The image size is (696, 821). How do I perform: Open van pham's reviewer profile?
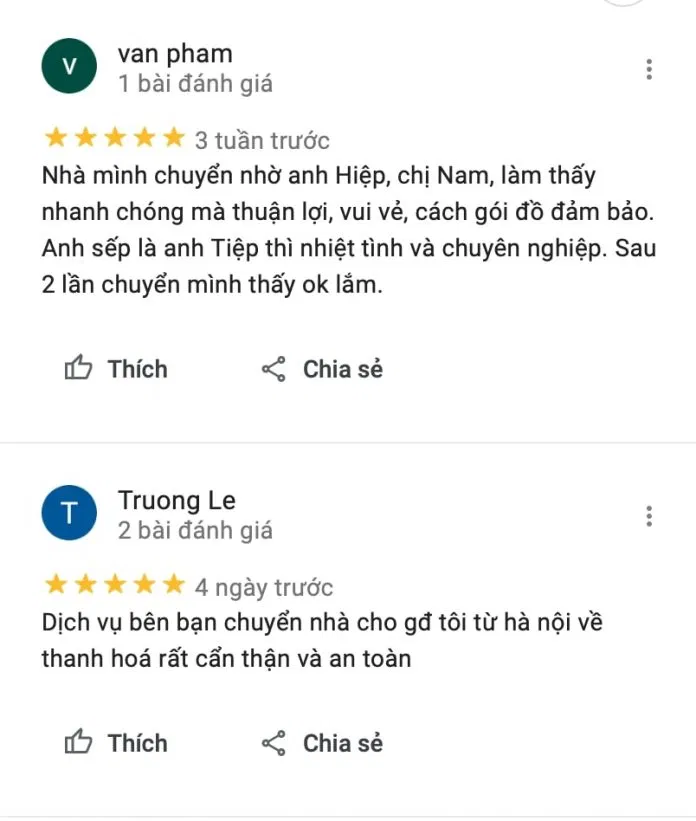click(174, 54)
